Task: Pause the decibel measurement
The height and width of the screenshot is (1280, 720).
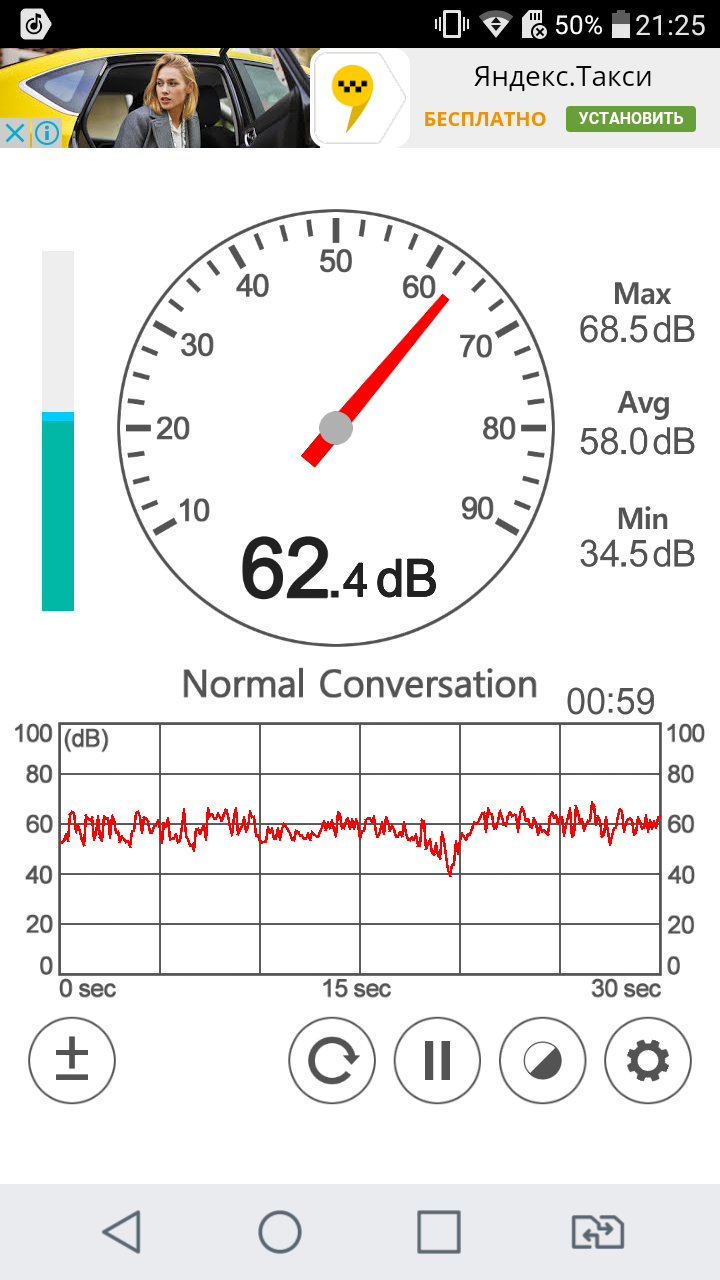Action: pos(437,1059)
